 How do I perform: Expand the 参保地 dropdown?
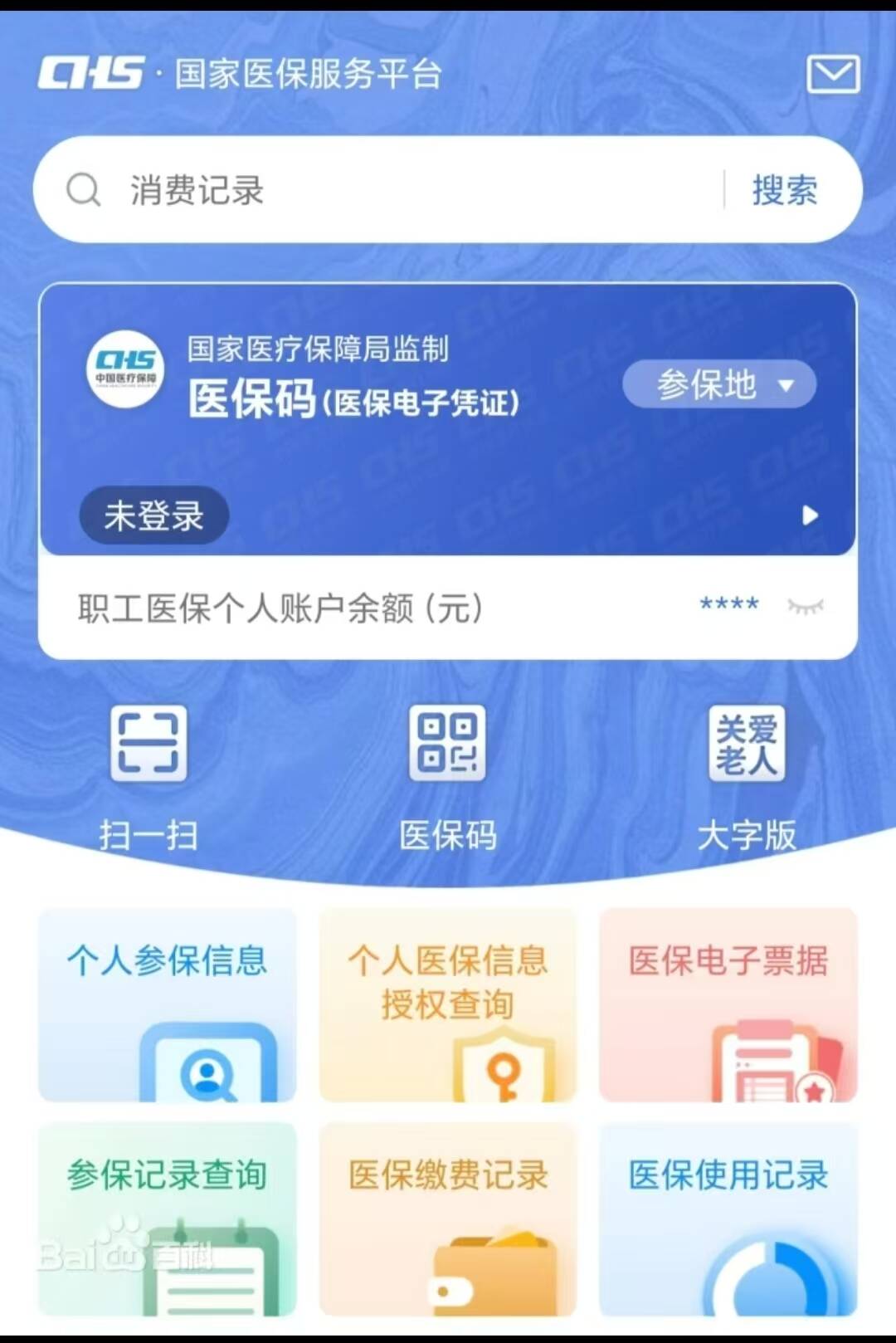pyautogui.click(x=719, y=384)
